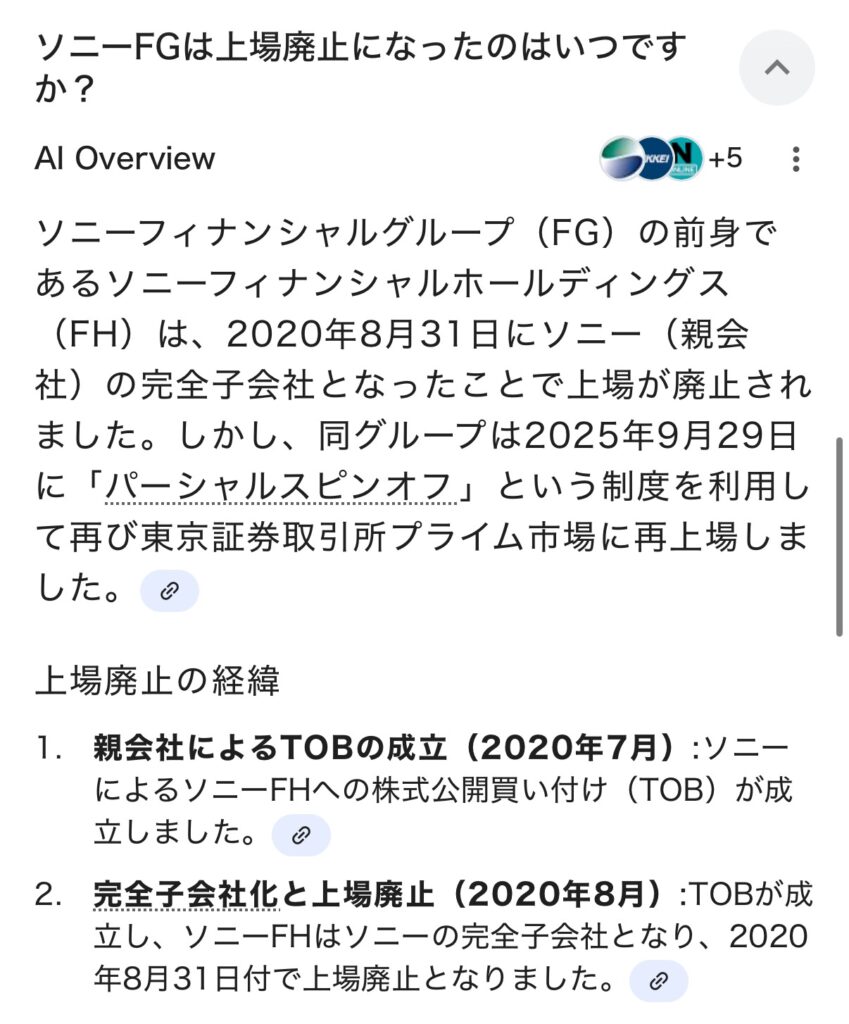The height and width of the screenshot is (1024, 849).
Task: Collapse the ソニーFG question with the chevron
Action: click(776, 68)
